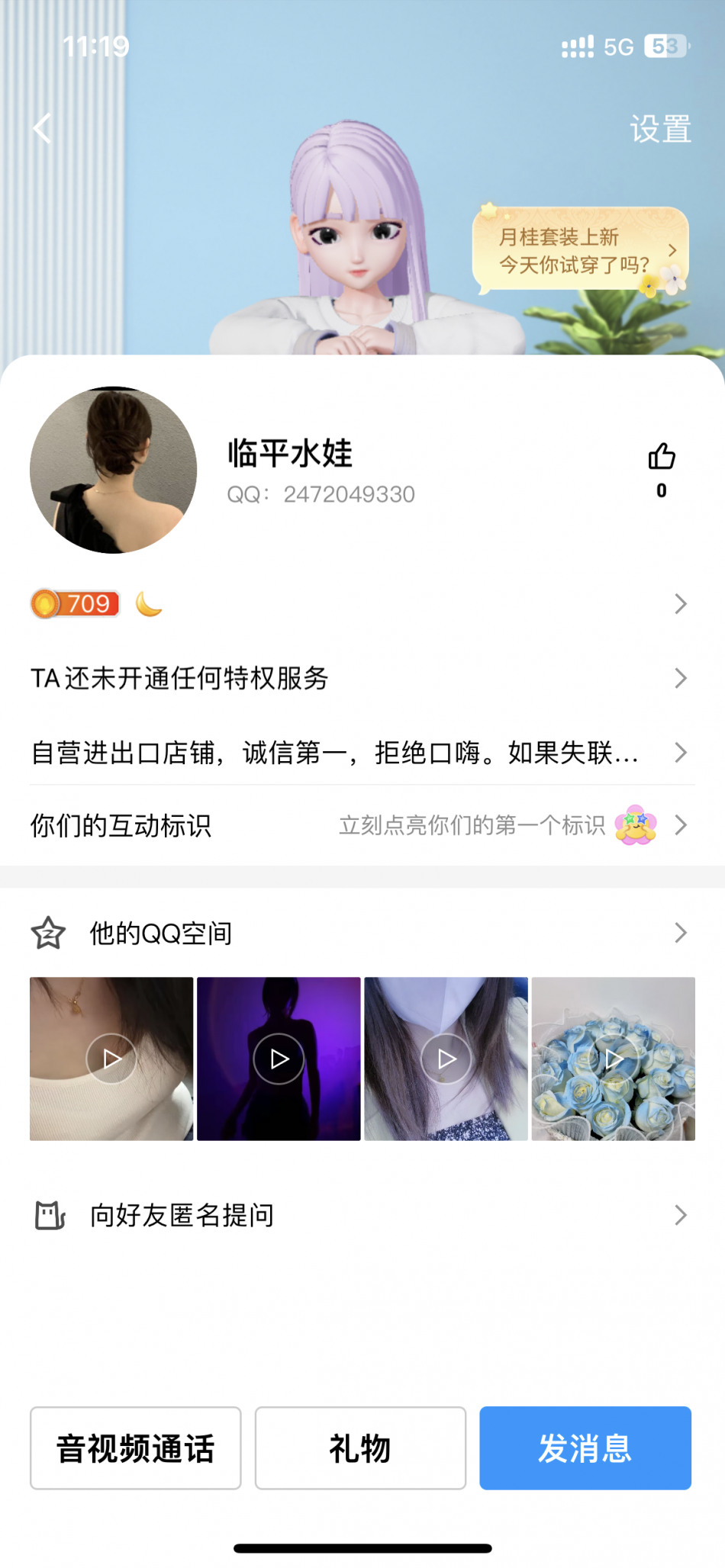Open the 月桂套装上新 promotion bubble
Image resolution: width=725 pixels, height=1568 pixels.
pos(580,250)
